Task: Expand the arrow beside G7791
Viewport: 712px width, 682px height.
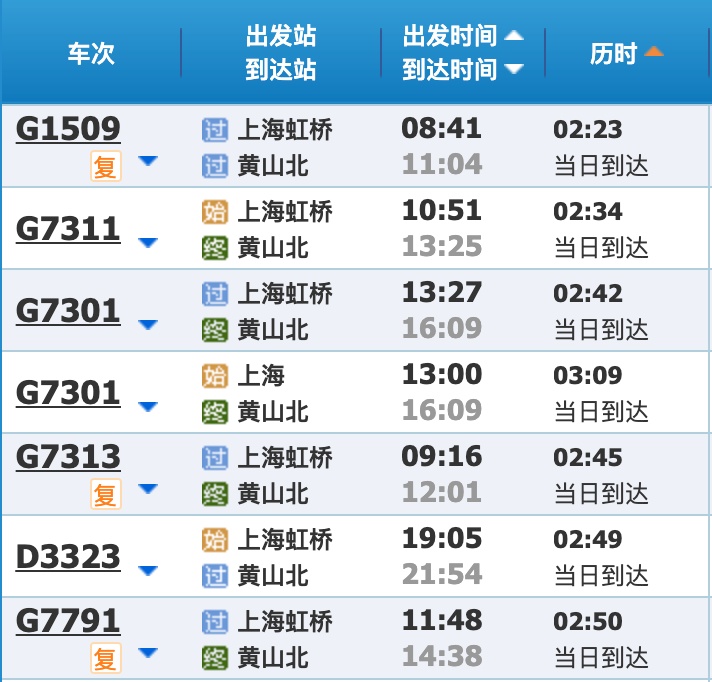Action: tap(148, 653)
